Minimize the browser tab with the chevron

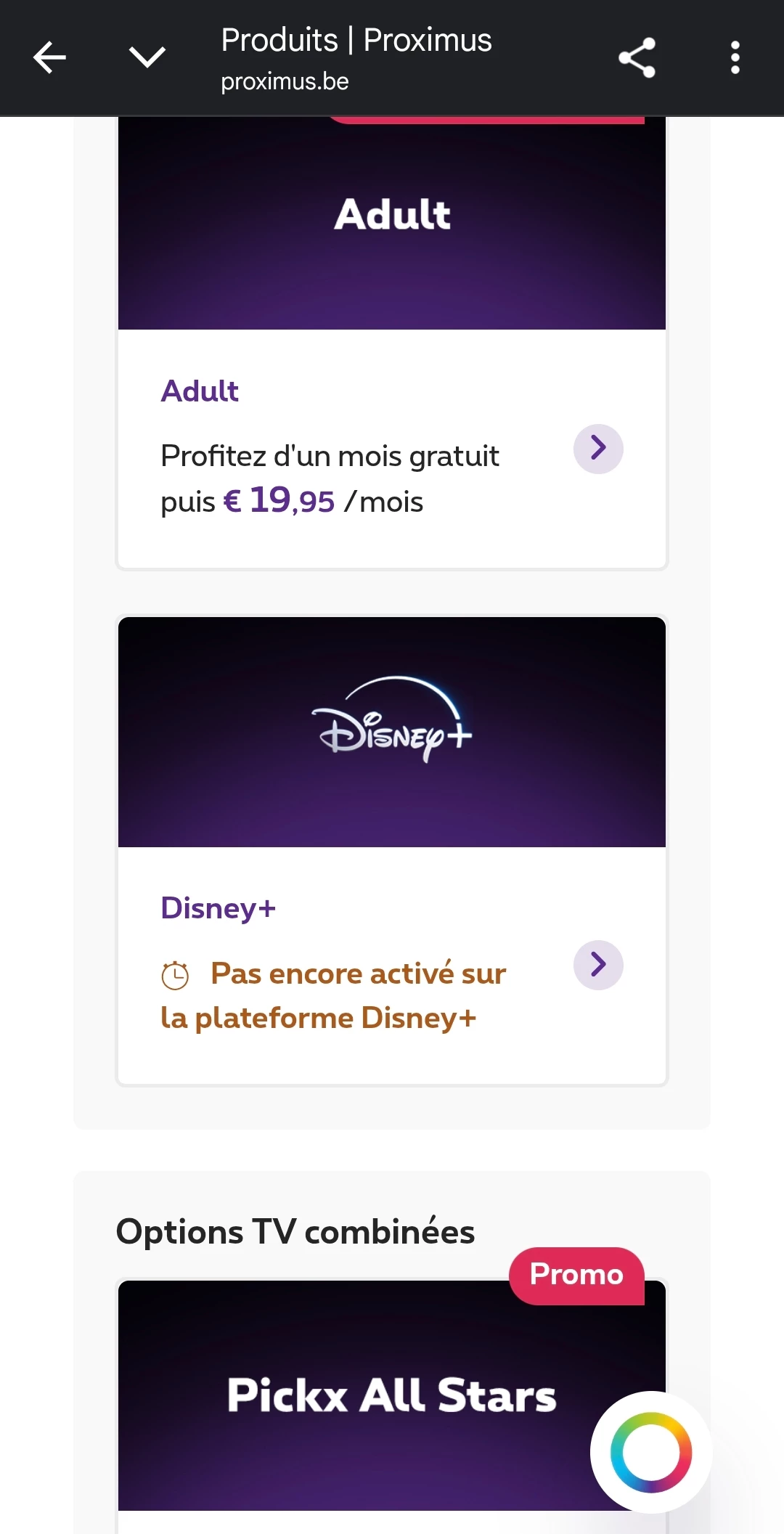click(x=147, y=57)
